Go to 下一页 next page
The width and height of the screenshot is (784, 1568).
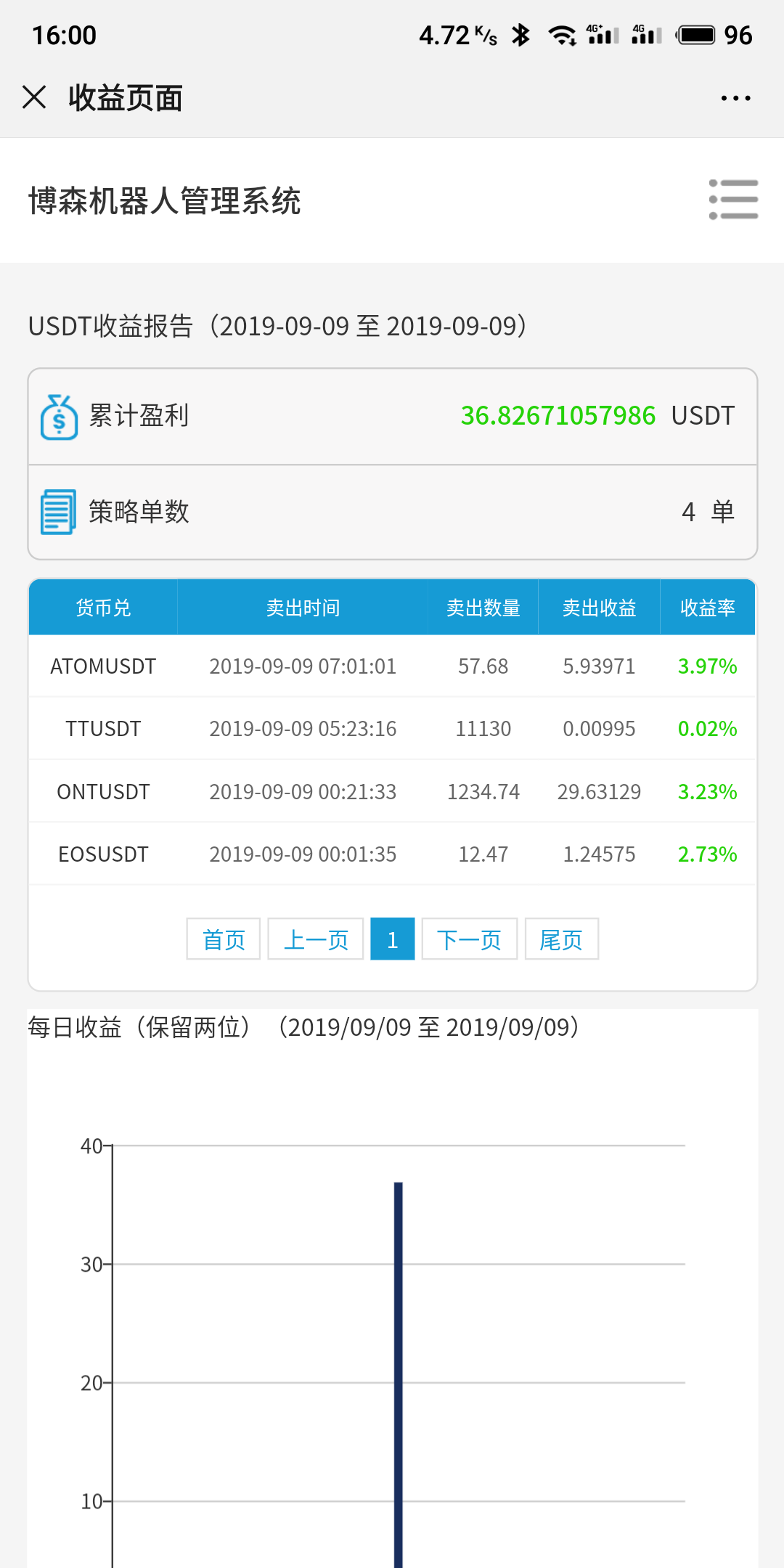(x=470, y=939)
